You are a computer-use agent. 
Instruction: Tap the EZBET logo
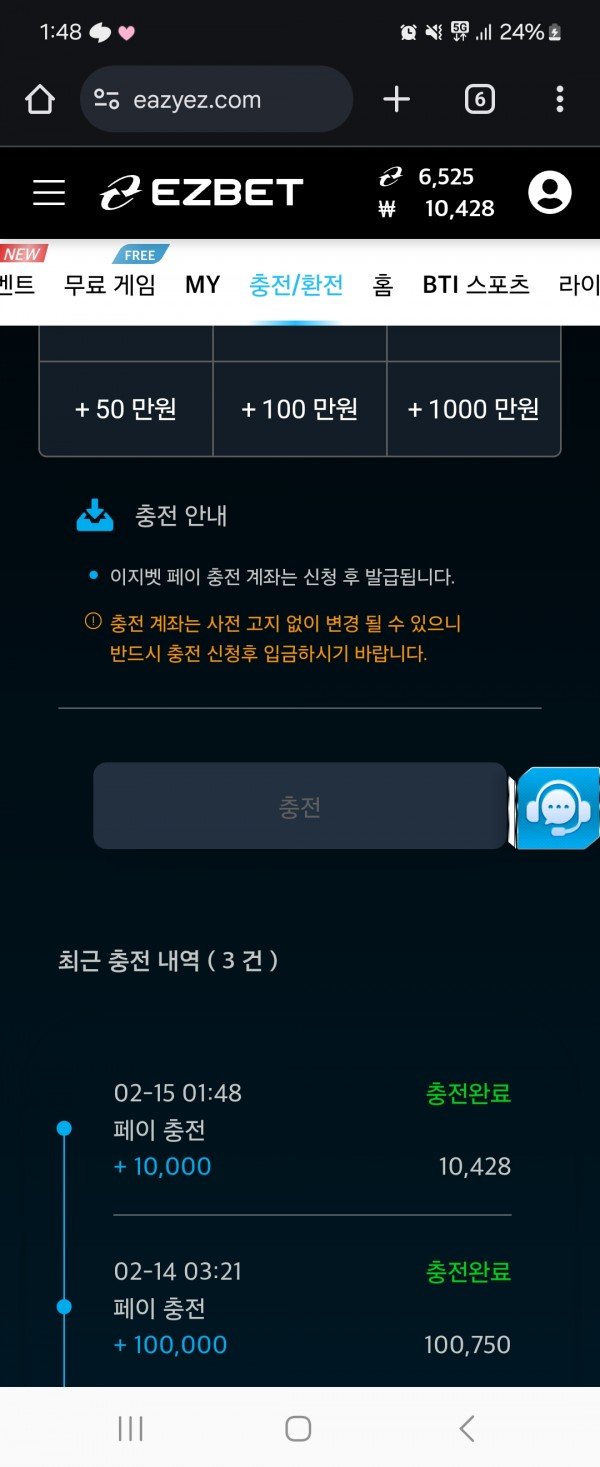click(x=201, y=193)
